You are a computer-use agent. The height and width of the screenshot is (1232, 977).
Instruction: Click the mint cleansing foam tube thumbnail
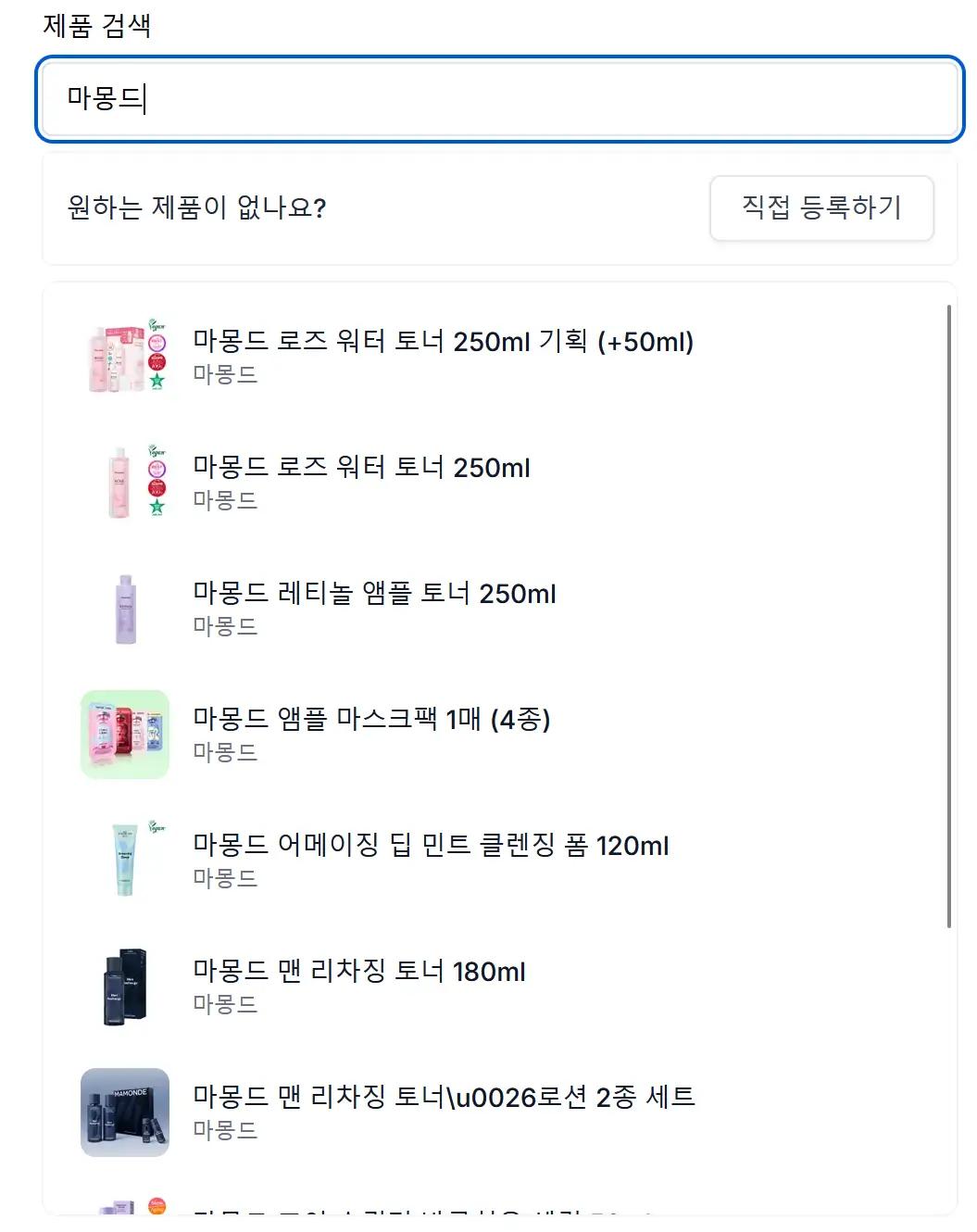pos(124,861)
